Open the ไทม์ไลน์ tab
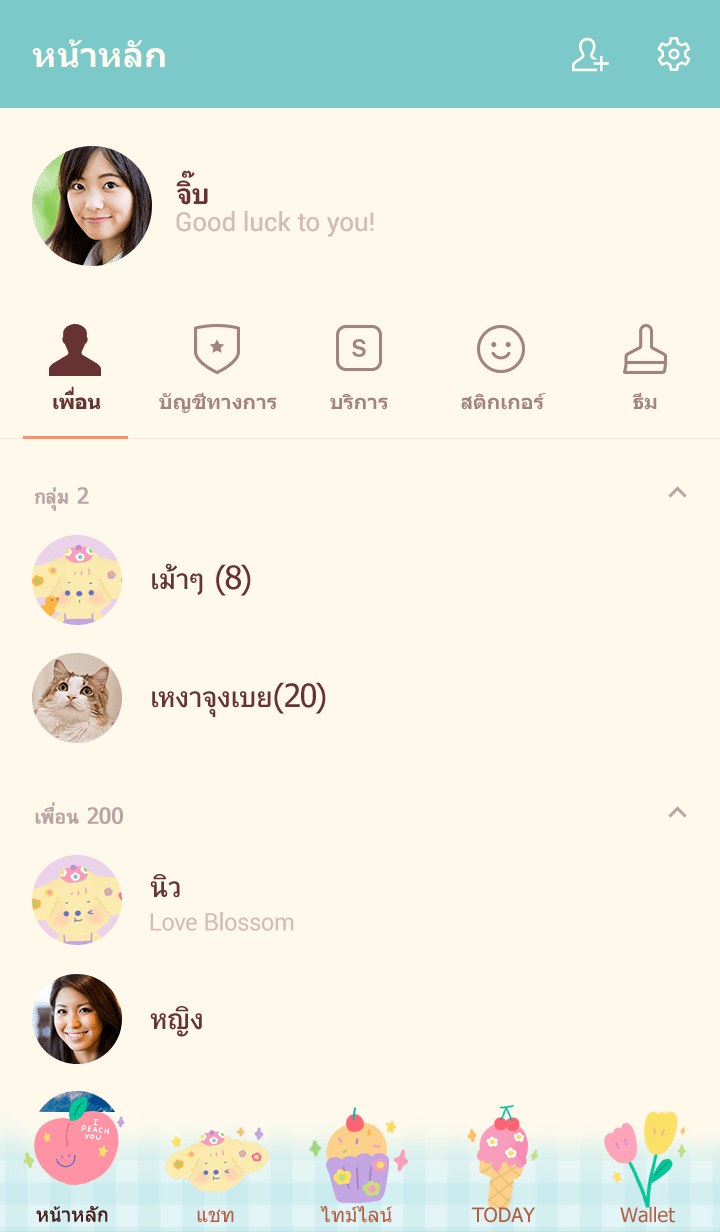 (357, 1172)
